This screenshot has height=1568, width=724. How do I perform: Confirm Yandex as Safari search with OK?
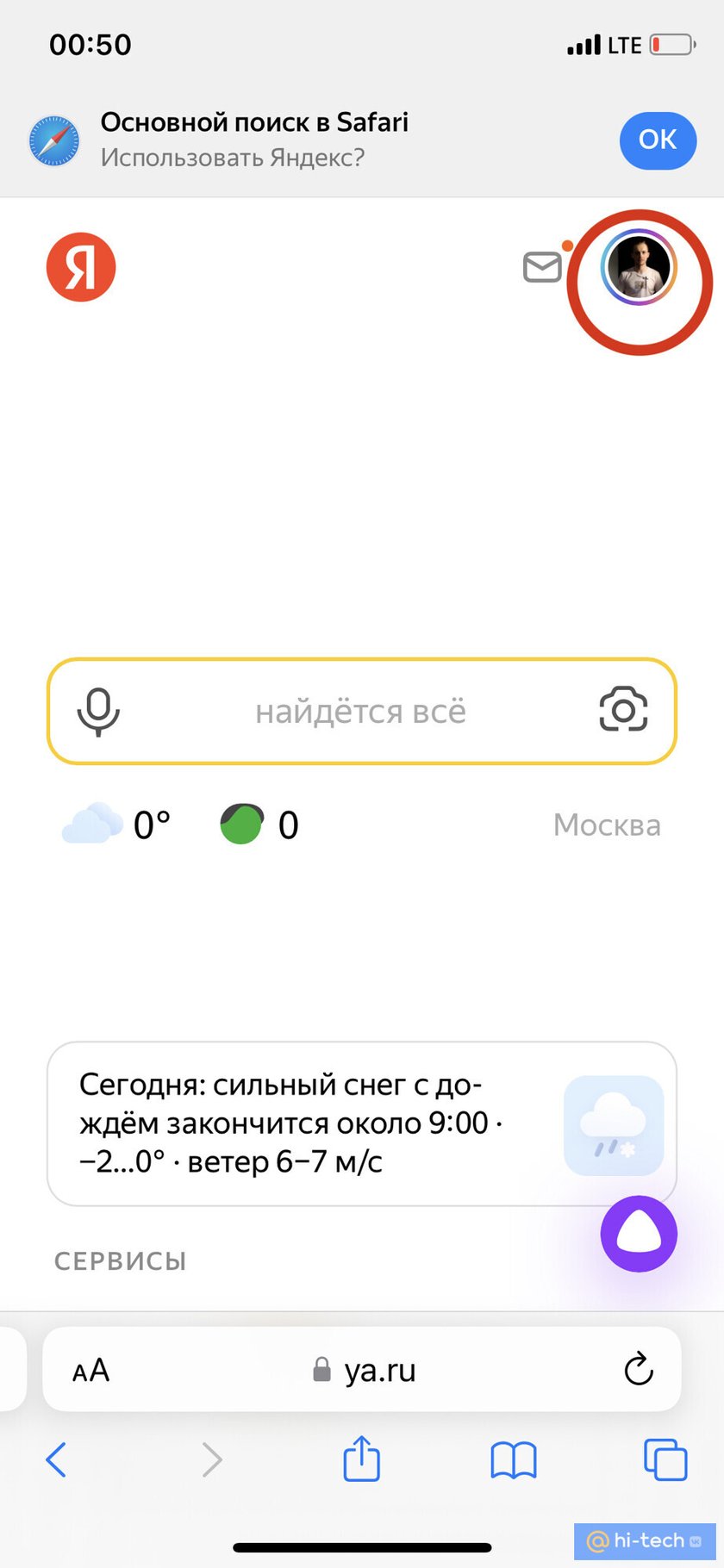[x=658, y=140]
